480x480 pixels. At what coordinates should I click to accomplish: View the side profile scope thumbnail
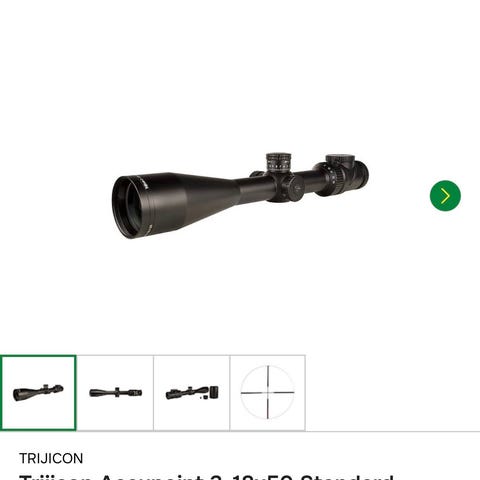[115, 393]
